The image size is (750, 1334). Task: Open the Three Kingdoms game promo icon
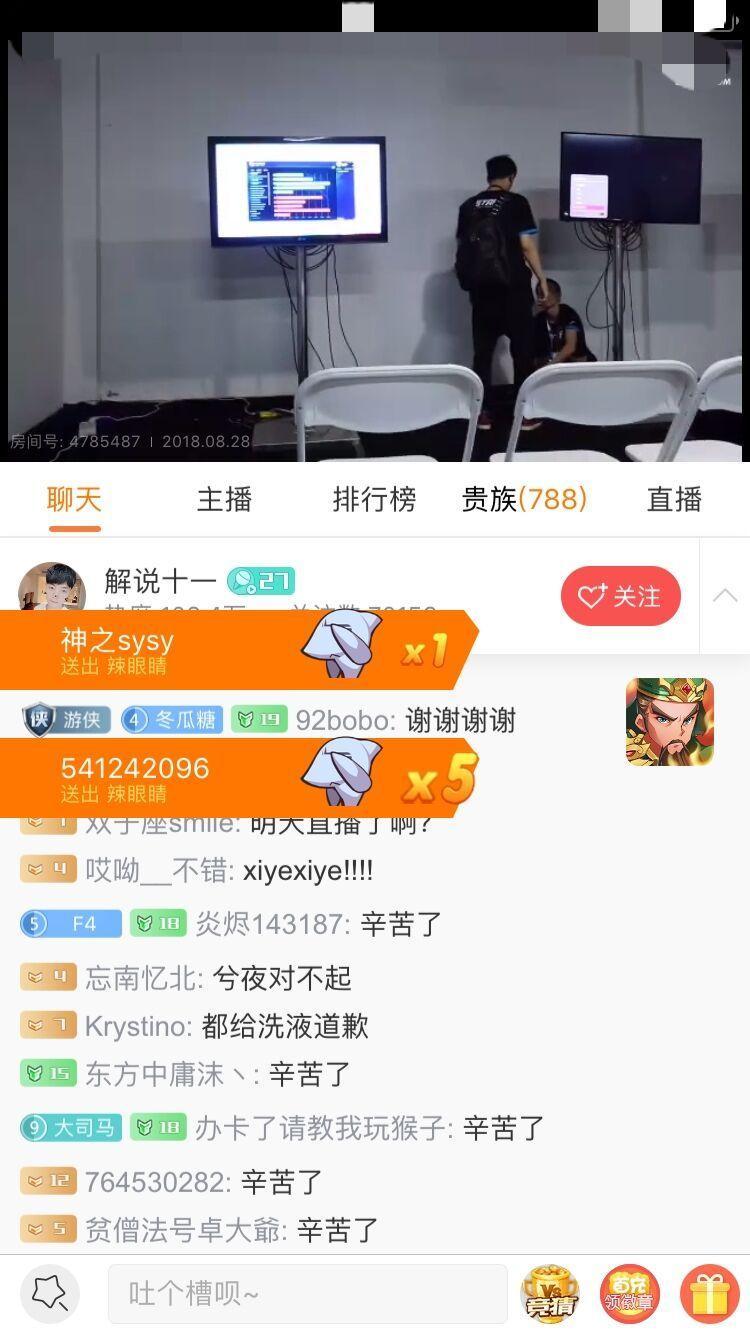pos(669,721)
